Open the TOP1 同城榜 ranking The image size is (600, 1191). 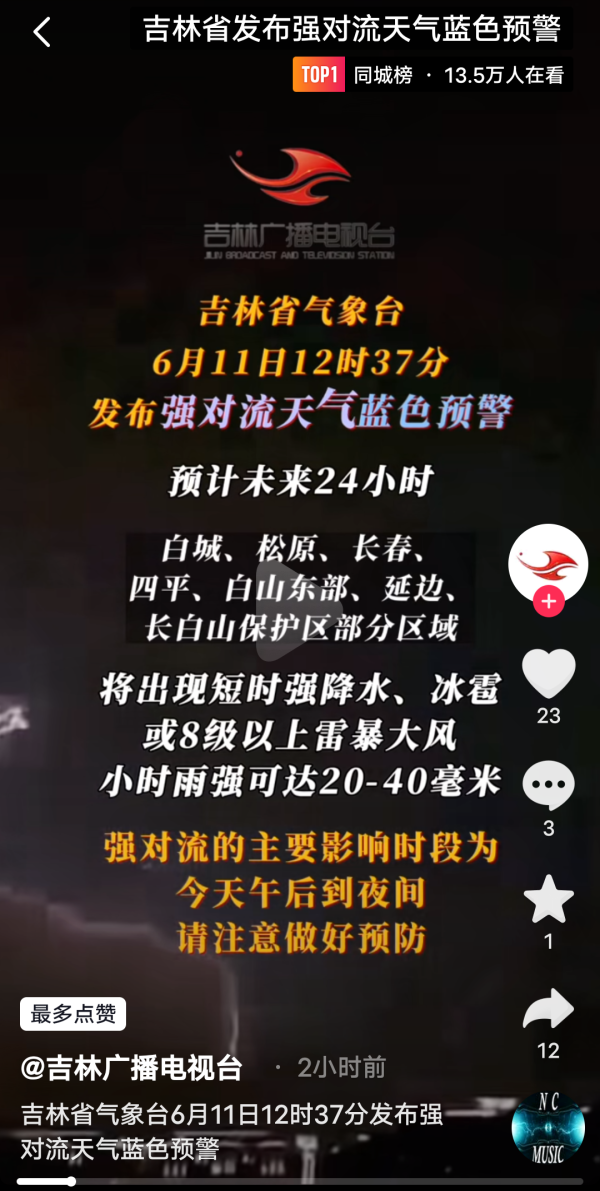tap(352, 75)
